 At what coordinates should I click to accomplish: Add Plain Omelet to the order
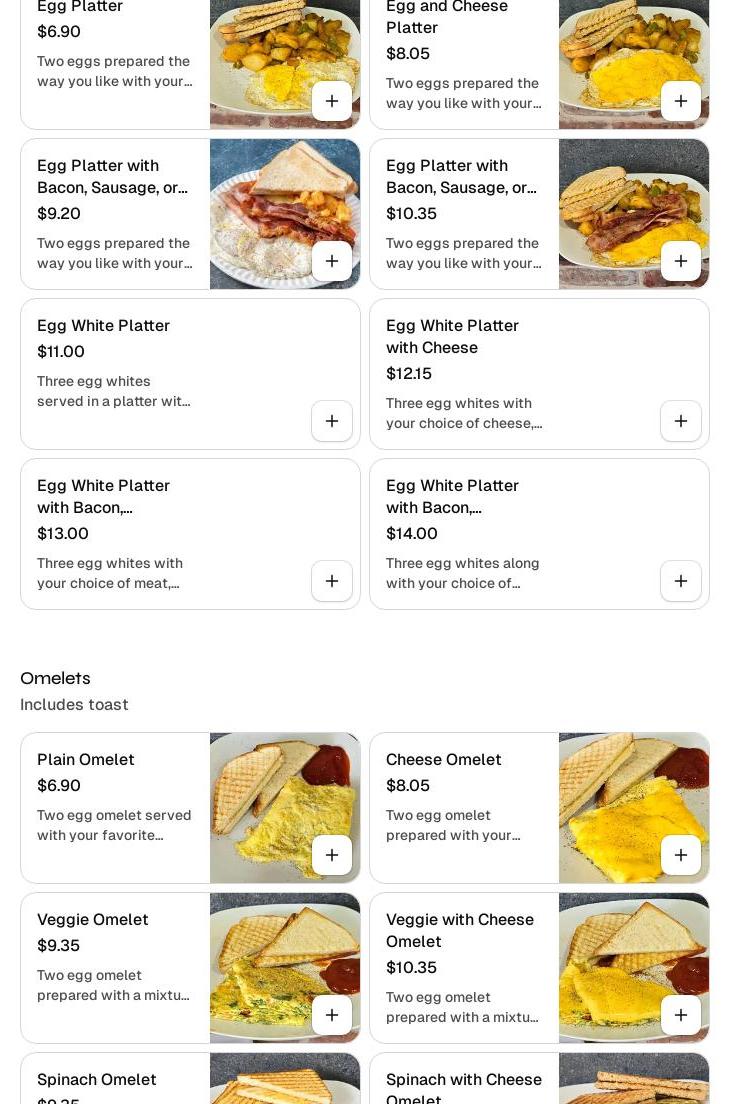[x=332, y=855]
